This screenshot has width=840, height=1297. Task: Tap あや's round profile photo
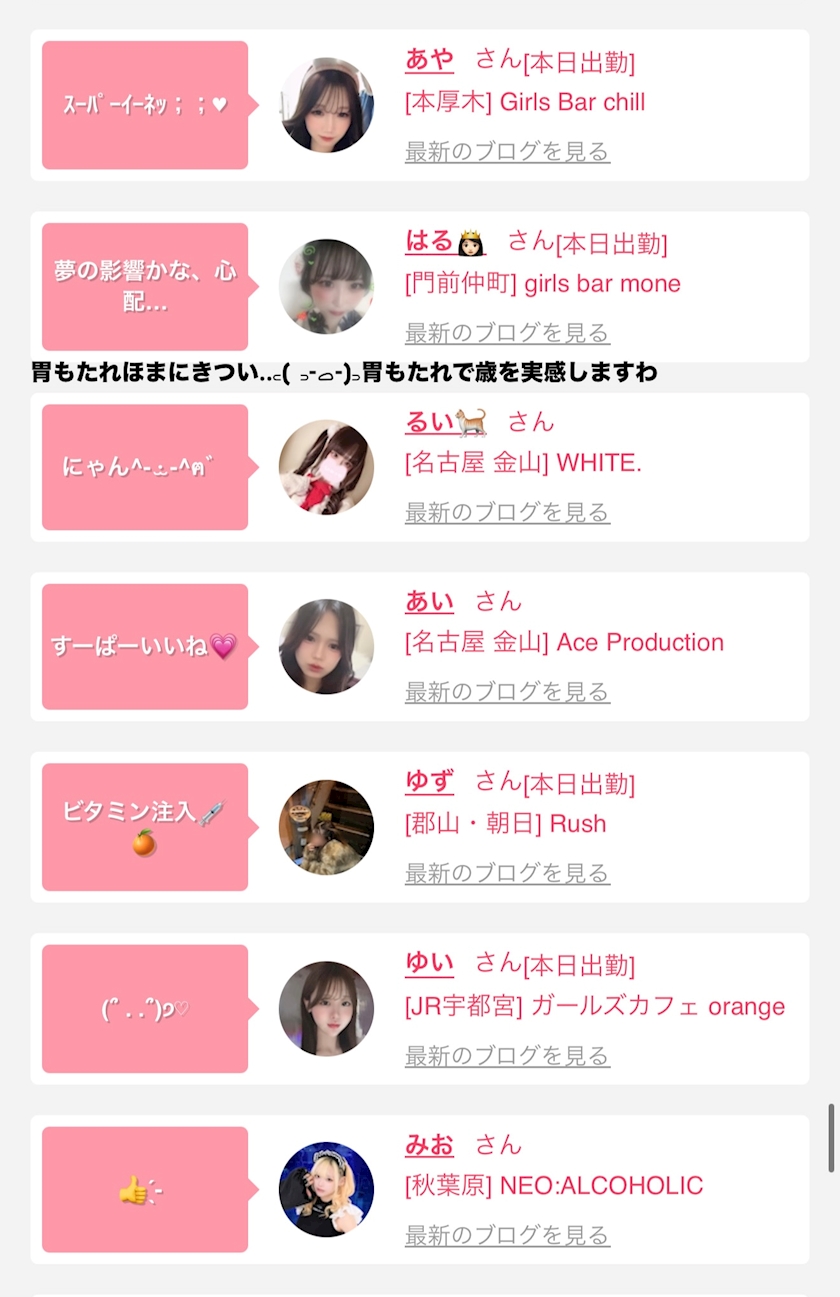(326, 105)
